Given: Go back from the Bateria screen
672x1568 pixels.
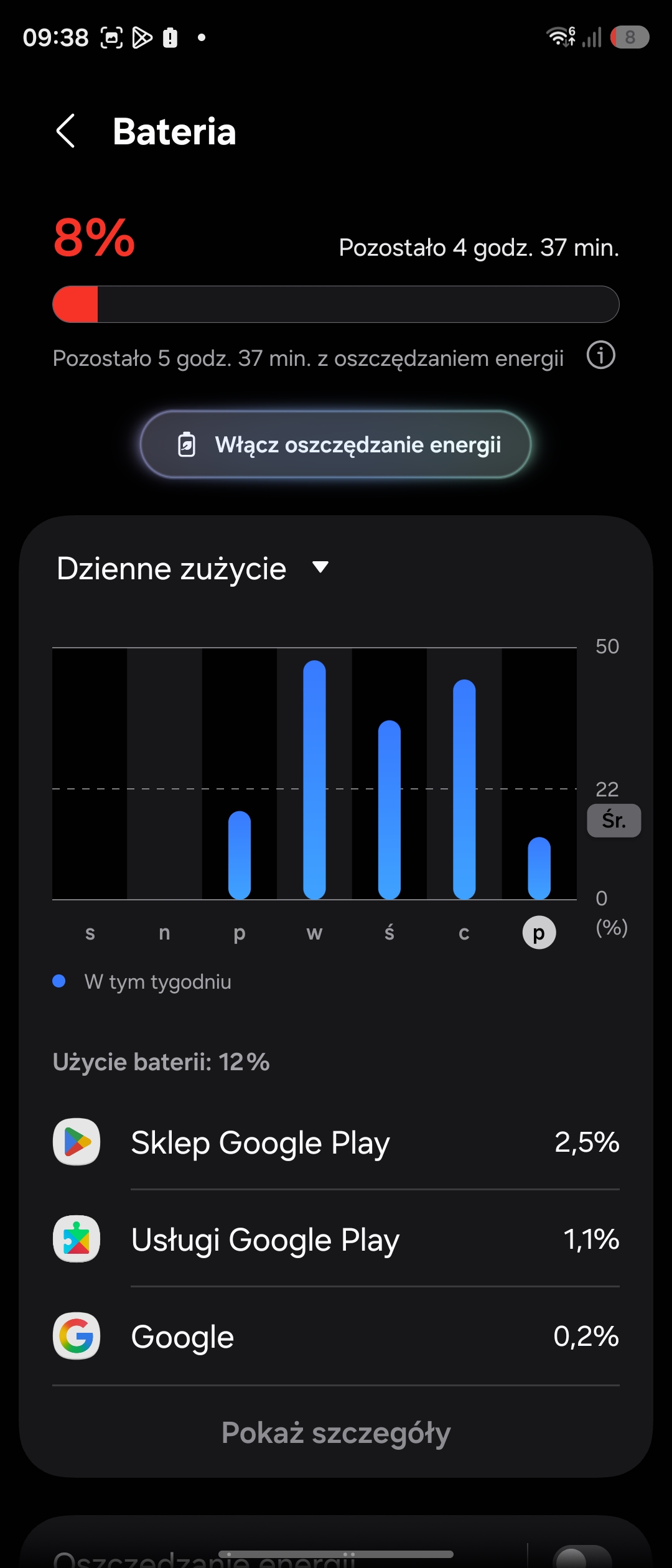Looking at the screenshot, I should tap(66, 131).
